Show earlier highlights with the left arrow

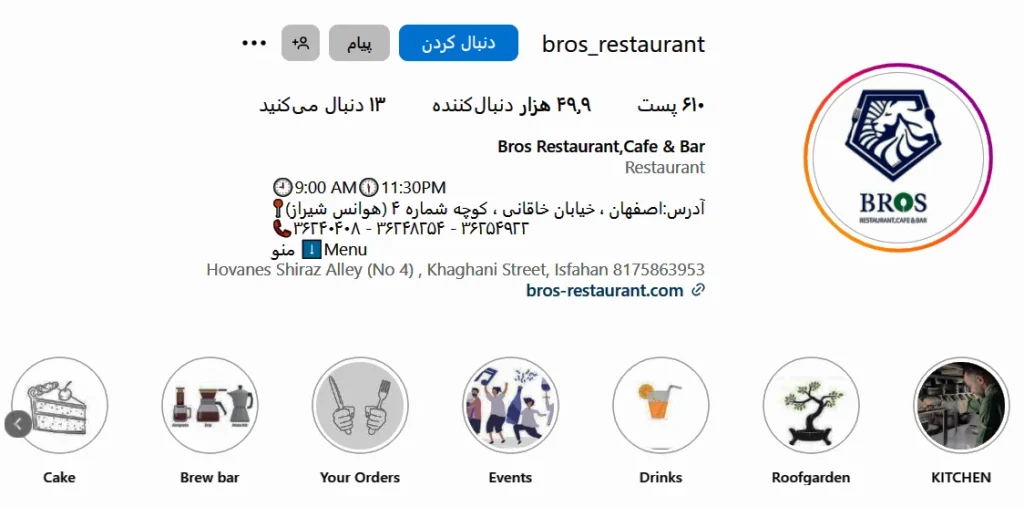point(18,424)
